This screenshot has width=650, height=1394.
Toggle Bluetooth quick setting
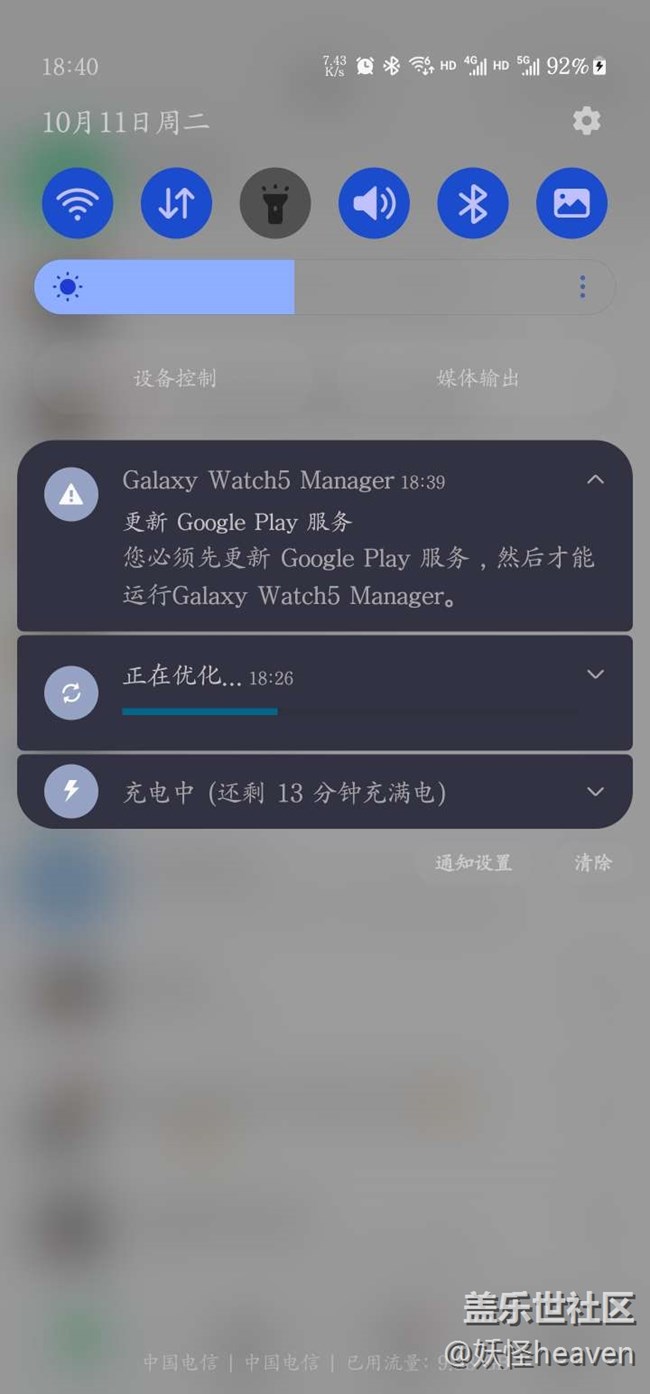click(x=472, y=203)
